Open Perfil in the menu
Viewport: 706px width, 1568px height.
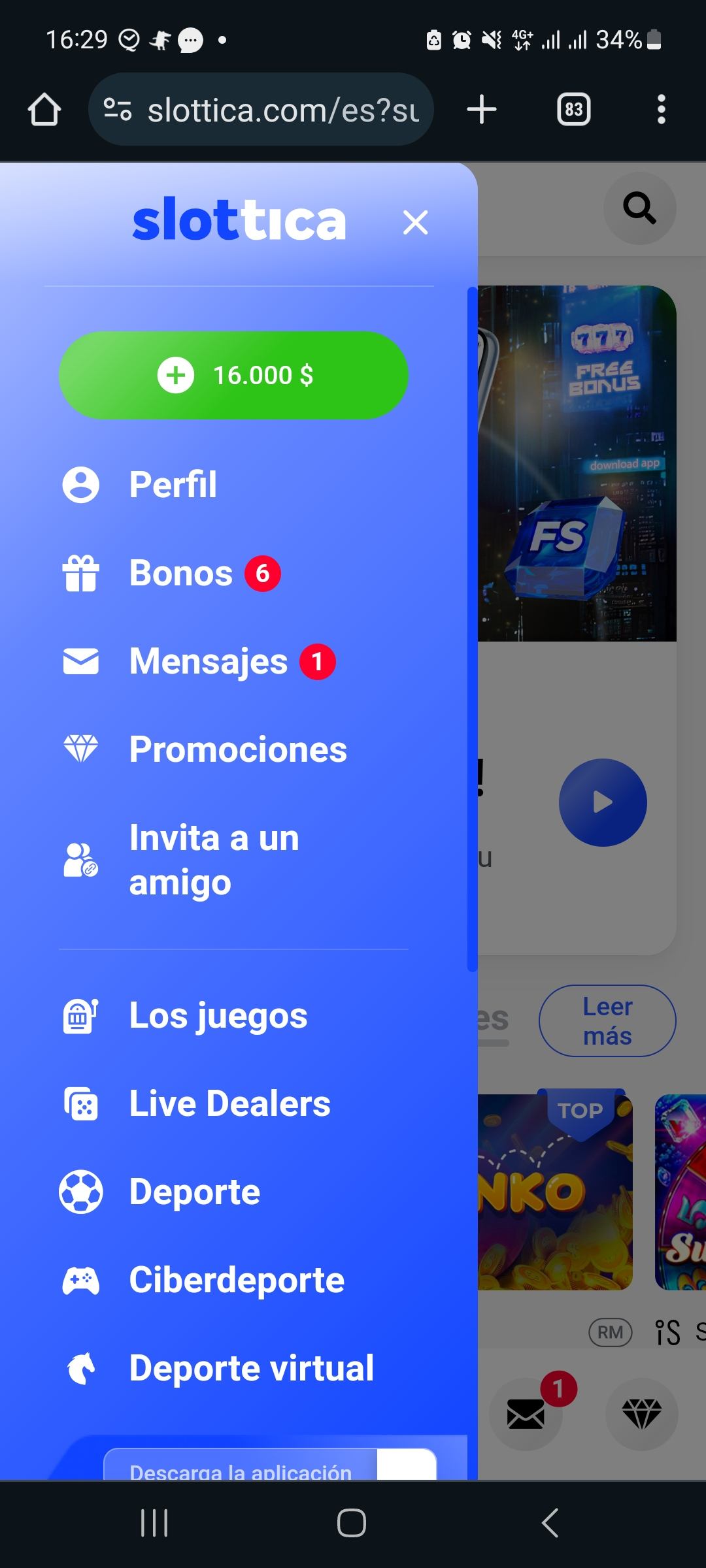pyautogui.click(x=173, y=485)
